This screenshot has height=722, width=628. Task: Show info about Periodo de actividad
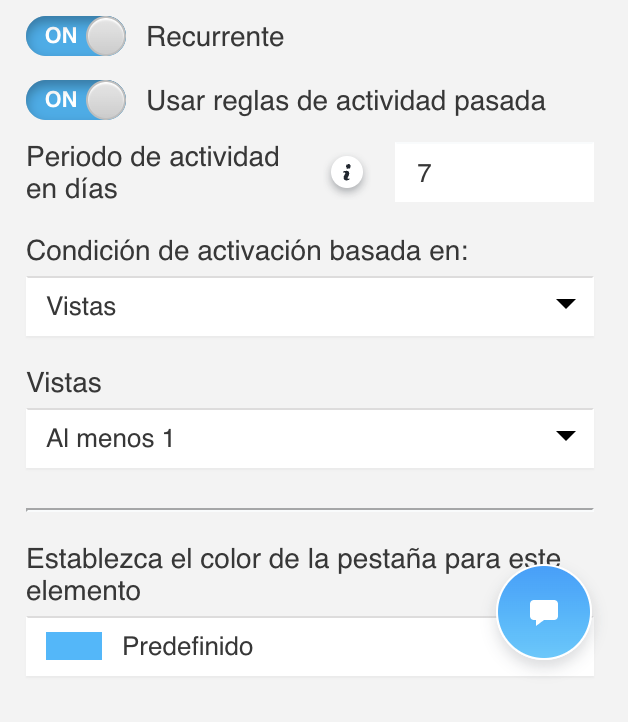coord(346,173)
